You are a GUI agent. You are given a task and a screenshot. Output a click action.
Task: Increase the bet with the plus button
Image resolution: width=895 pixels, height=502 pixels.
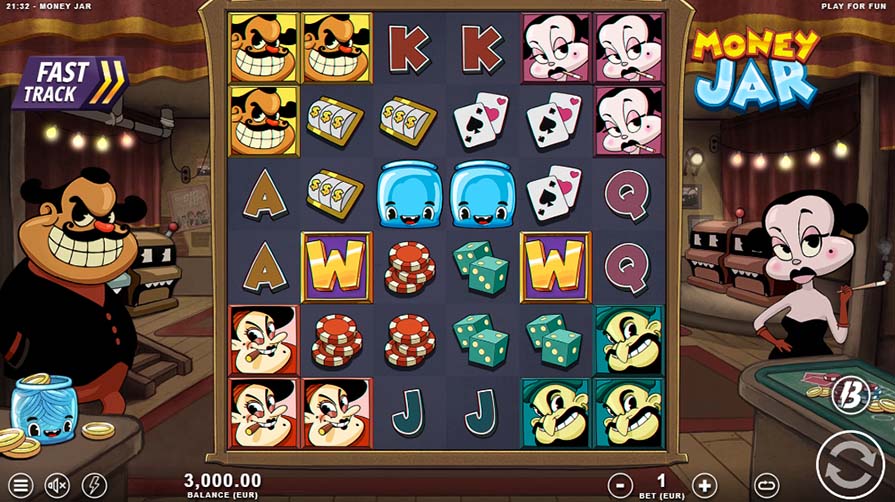click(704, 483)
